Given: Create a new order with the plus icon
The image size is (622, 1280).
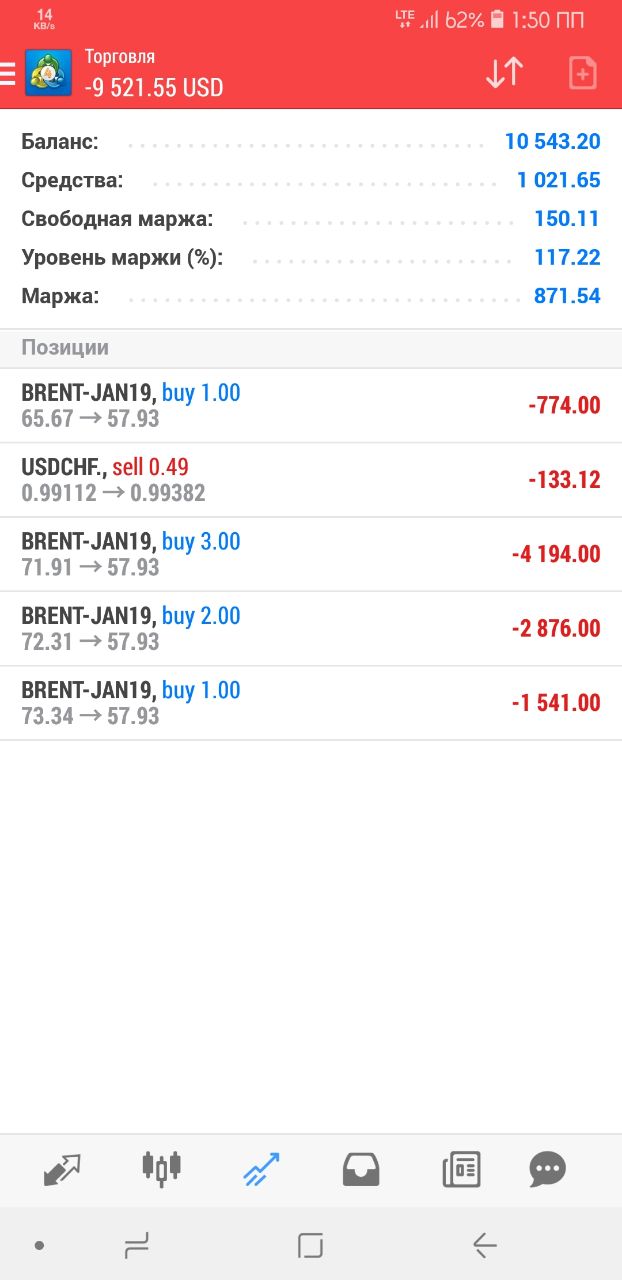Looking at the screenshot, I should [582, 73].
